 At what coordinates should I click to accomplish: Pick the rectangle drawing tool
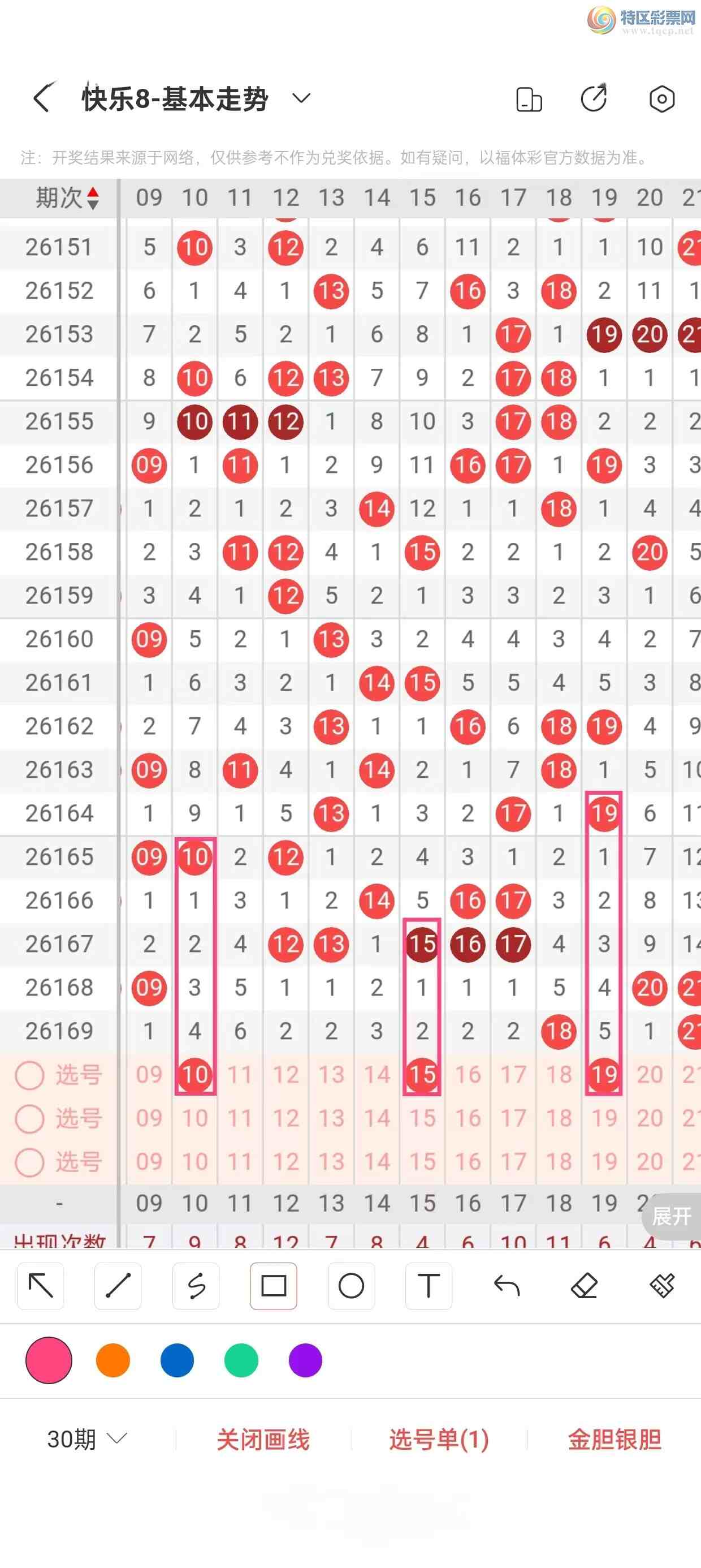point(274,1286)
